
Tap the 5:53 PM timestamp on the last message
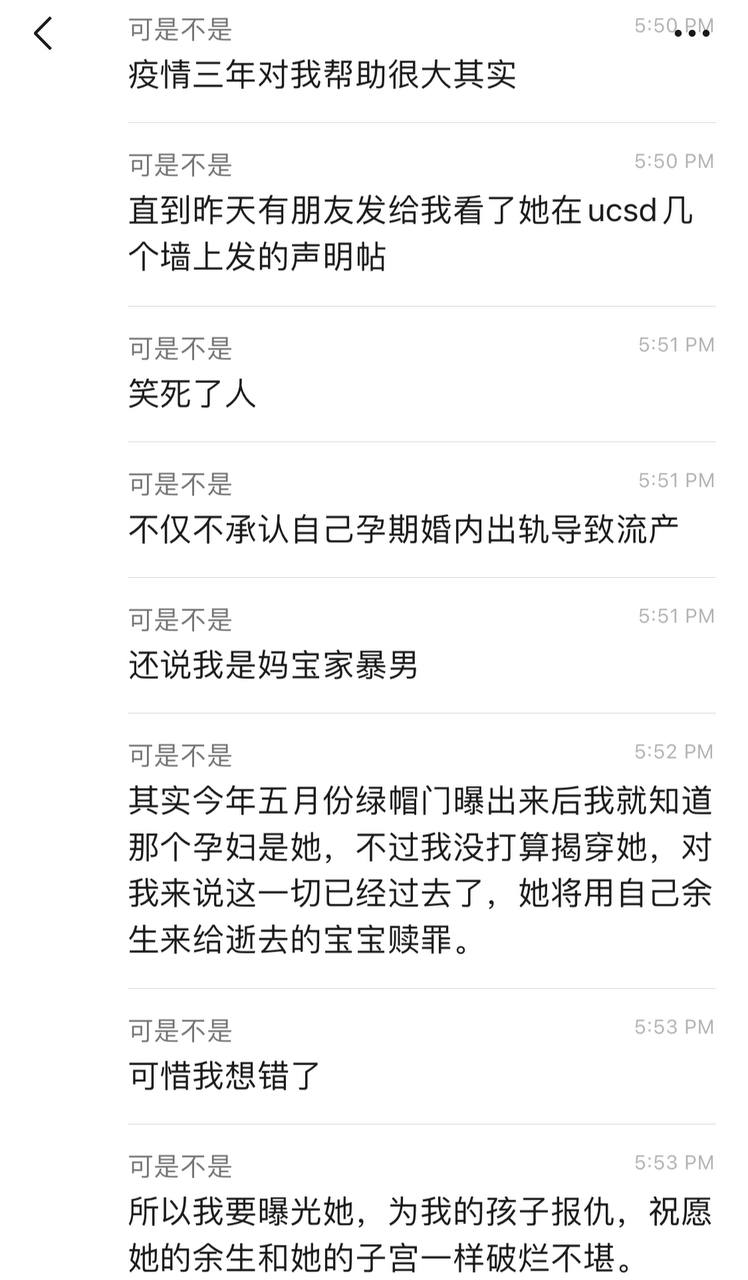pyautogui.click(x=674, y=1163)
